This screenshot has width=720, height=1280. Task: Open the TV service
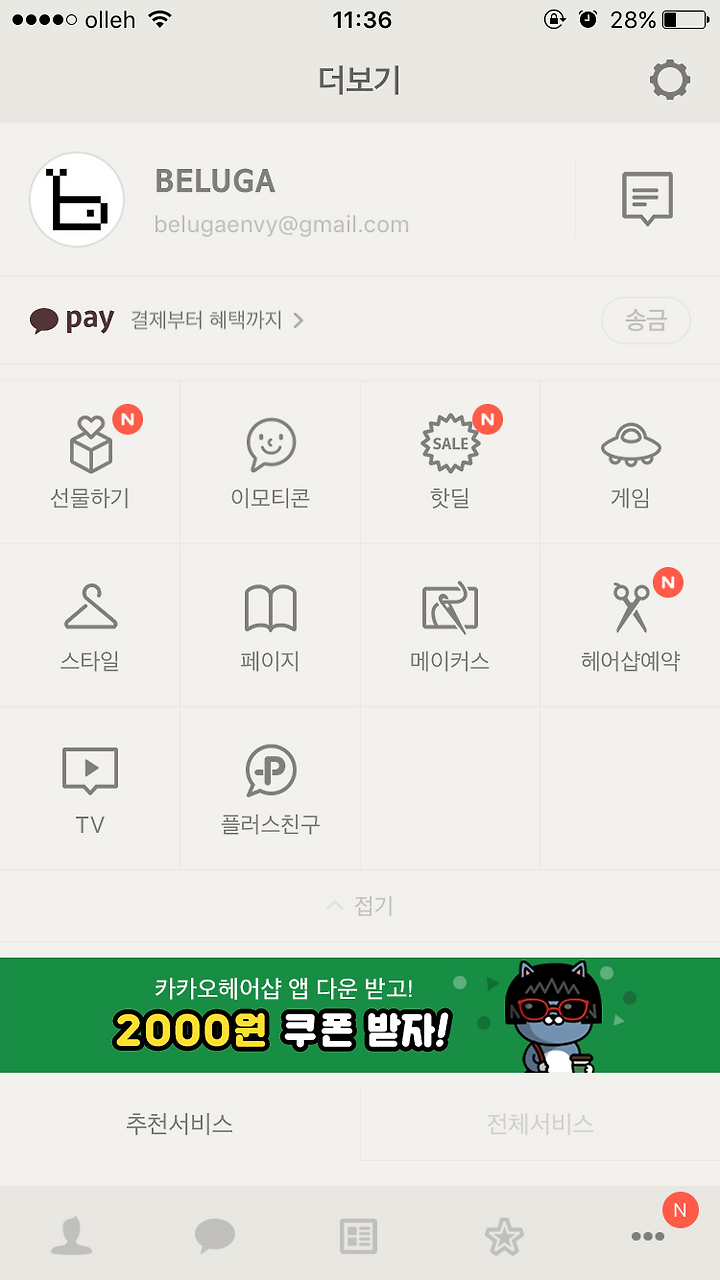90,788
